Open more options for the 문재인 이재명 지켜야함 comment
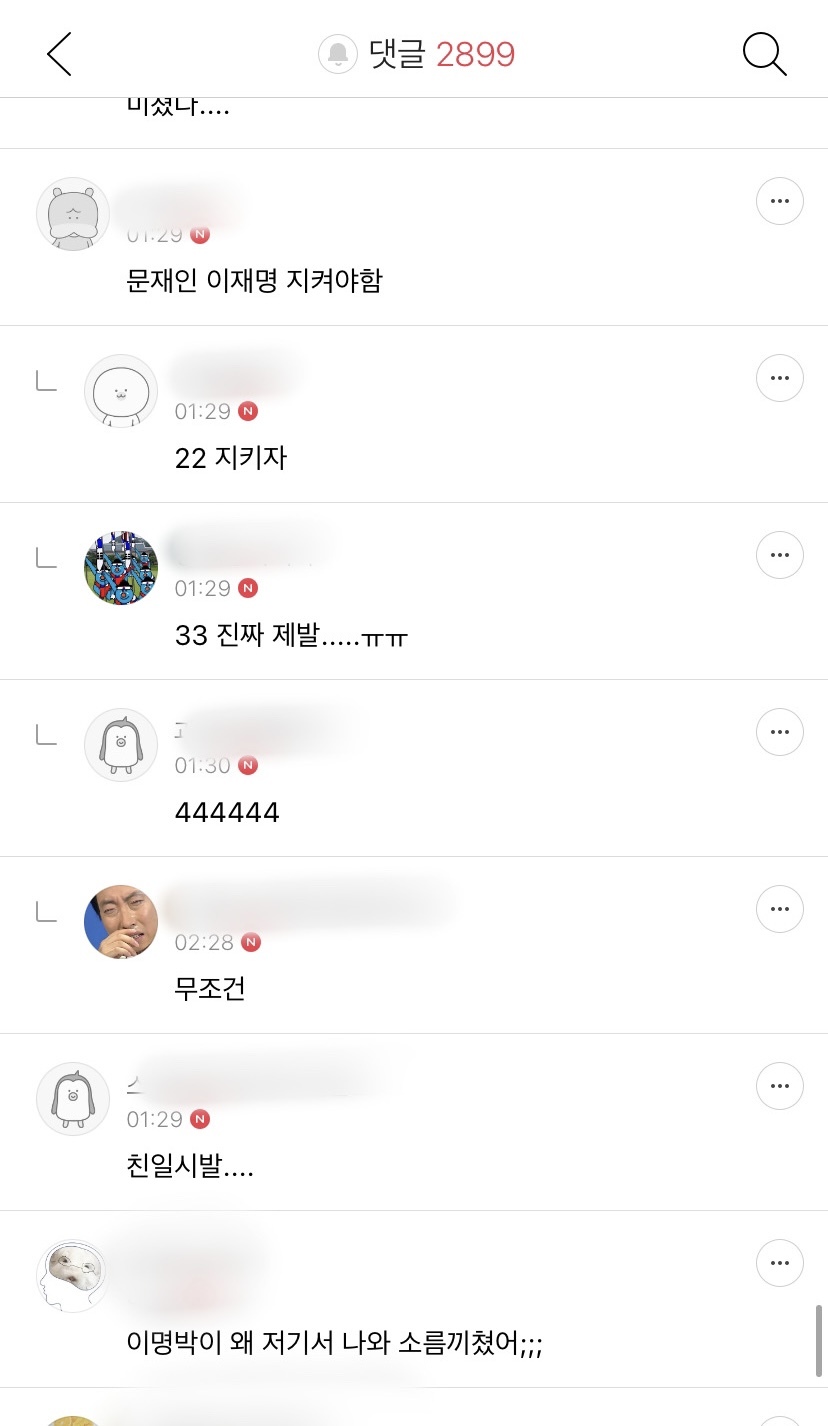The width and height of the screenshot is (828, 1426). (x=779, y=201)
